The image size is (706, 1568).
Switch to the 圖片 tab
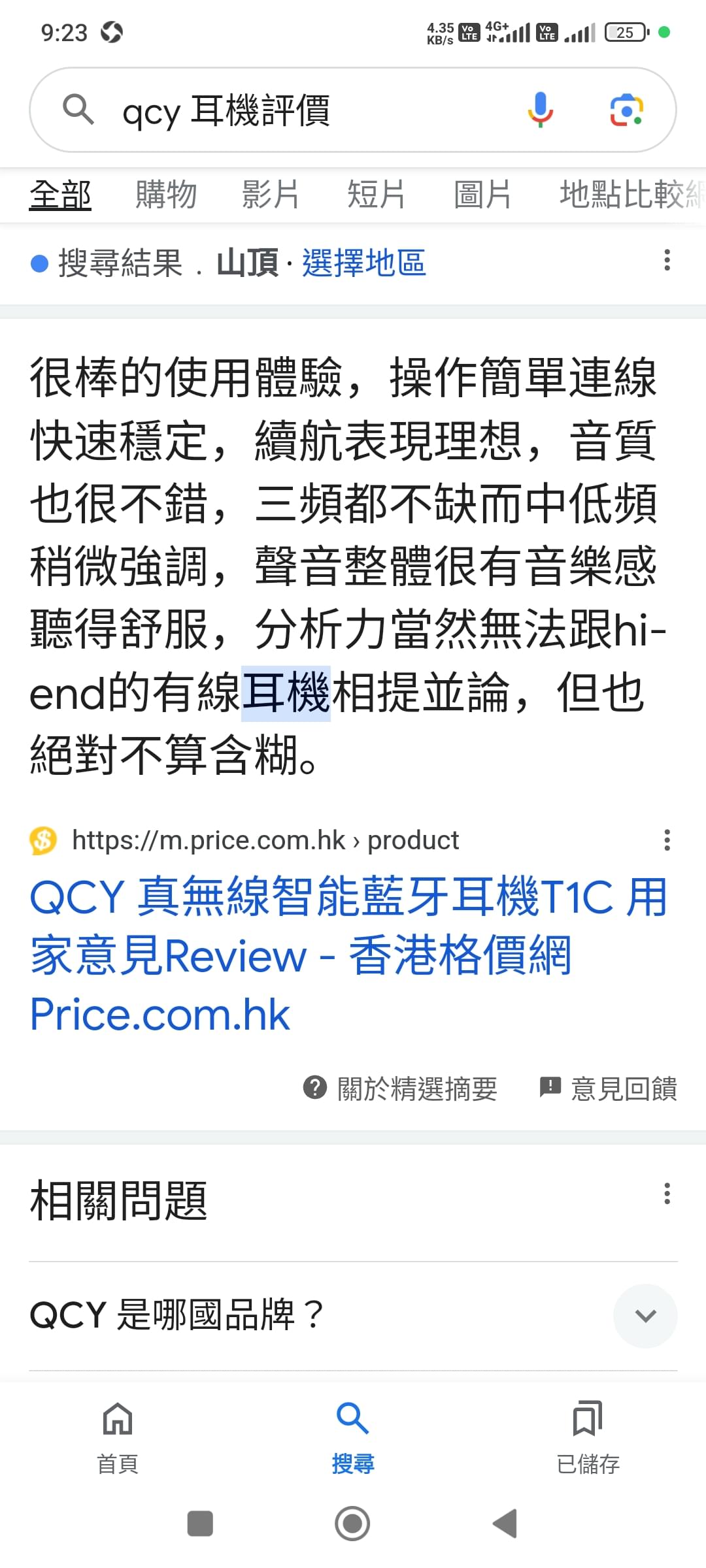482,195
